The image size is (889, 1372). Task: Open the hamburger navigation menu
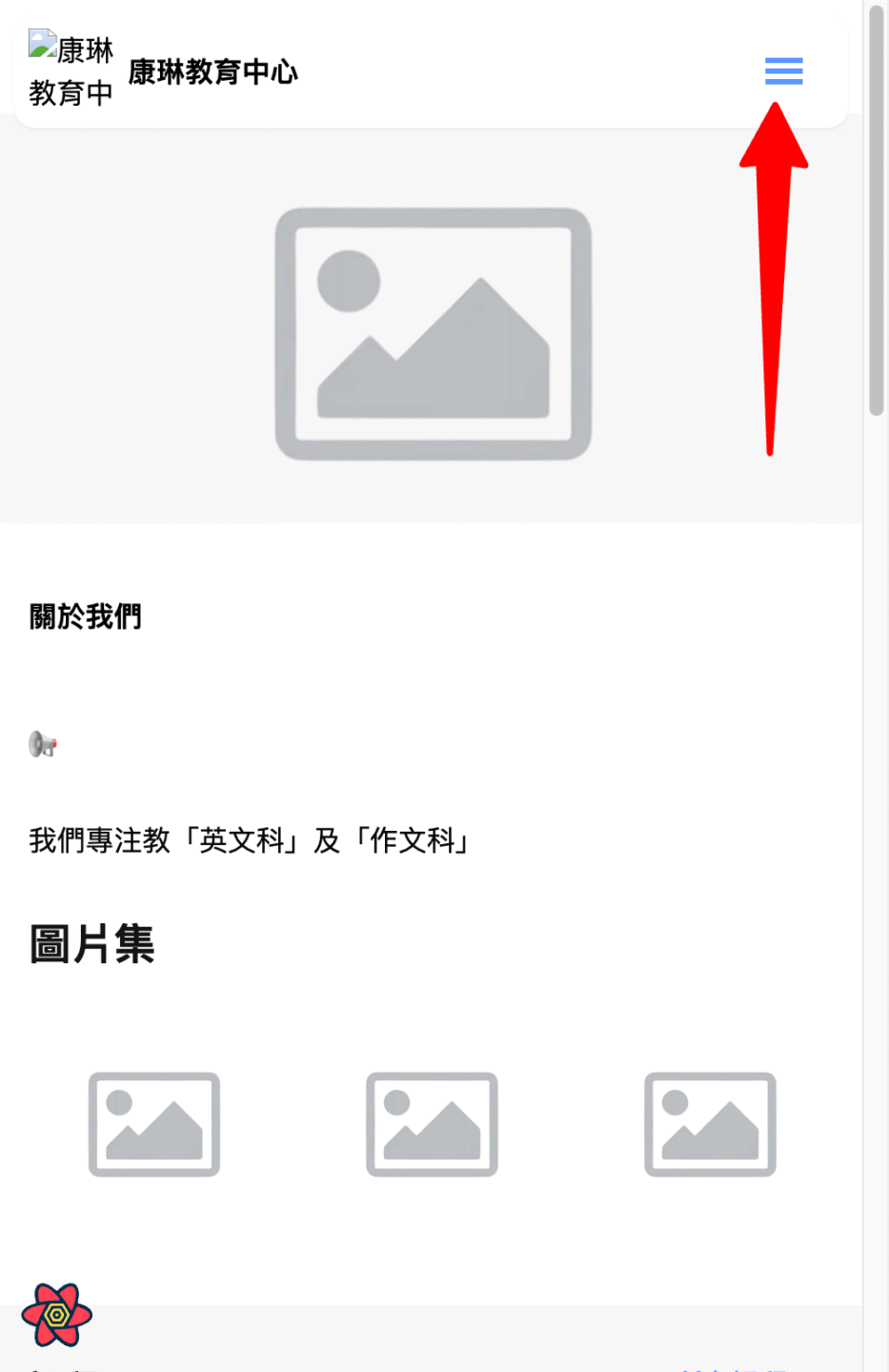pyautogui.click(x=783, y=71)
